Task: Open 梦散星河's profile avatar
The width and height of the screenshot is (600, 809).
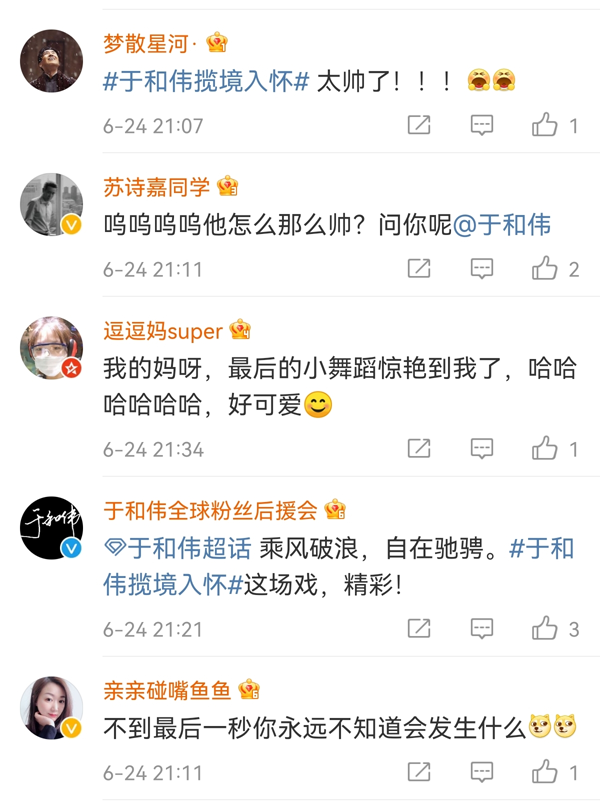Action: [x=51, y=60]
